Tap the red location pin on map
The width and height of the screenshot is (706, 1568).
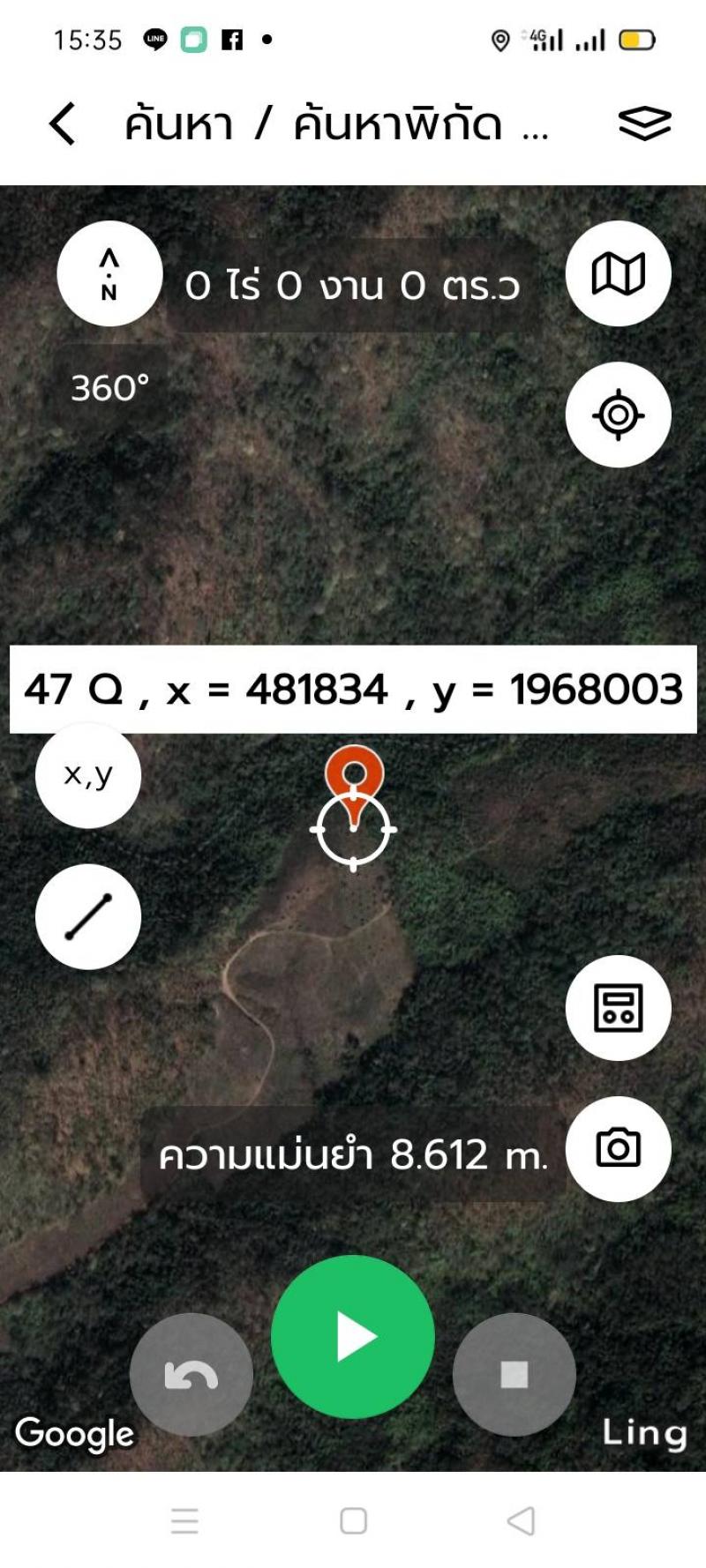(x=354, y=776)
